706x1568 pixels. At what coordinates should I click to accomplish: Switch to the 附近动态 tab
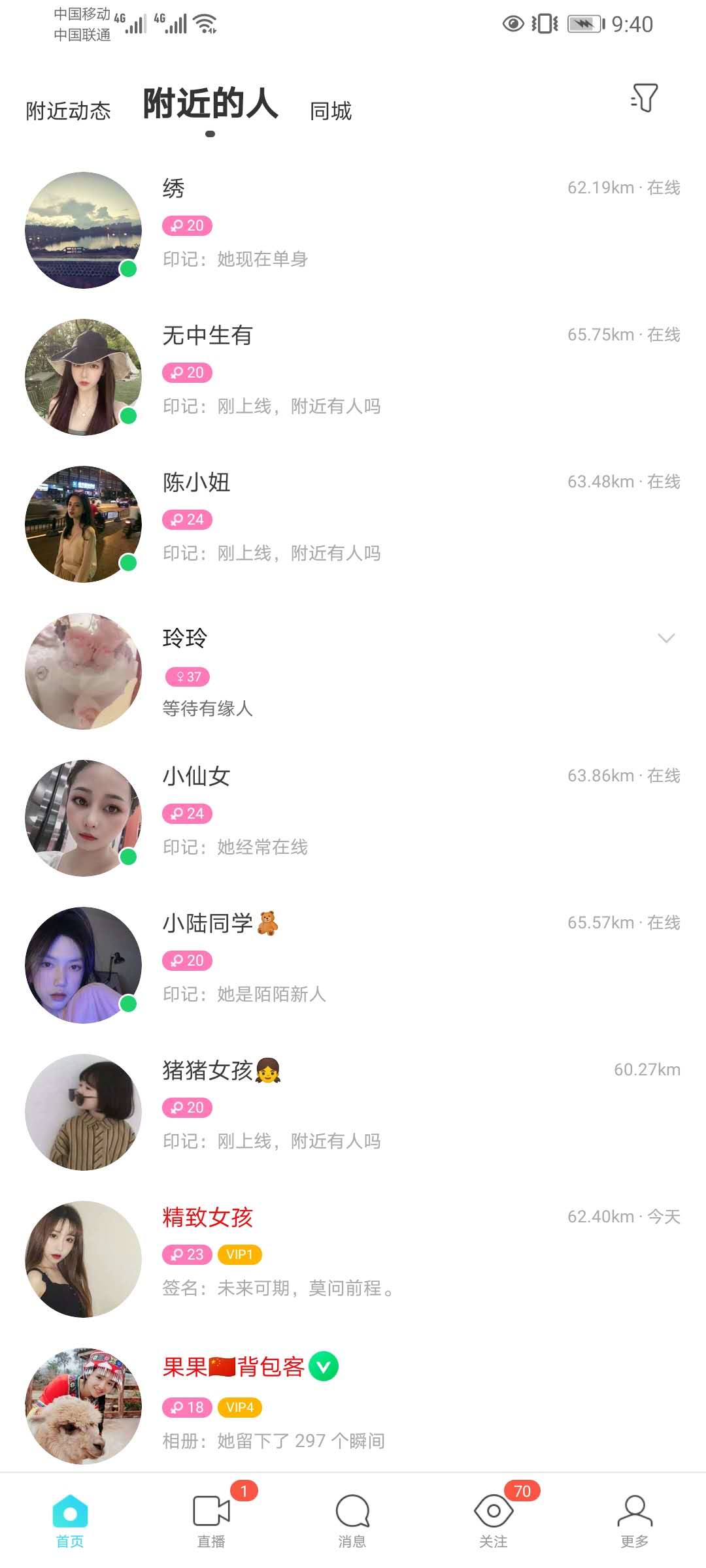[x=68, y=111]
